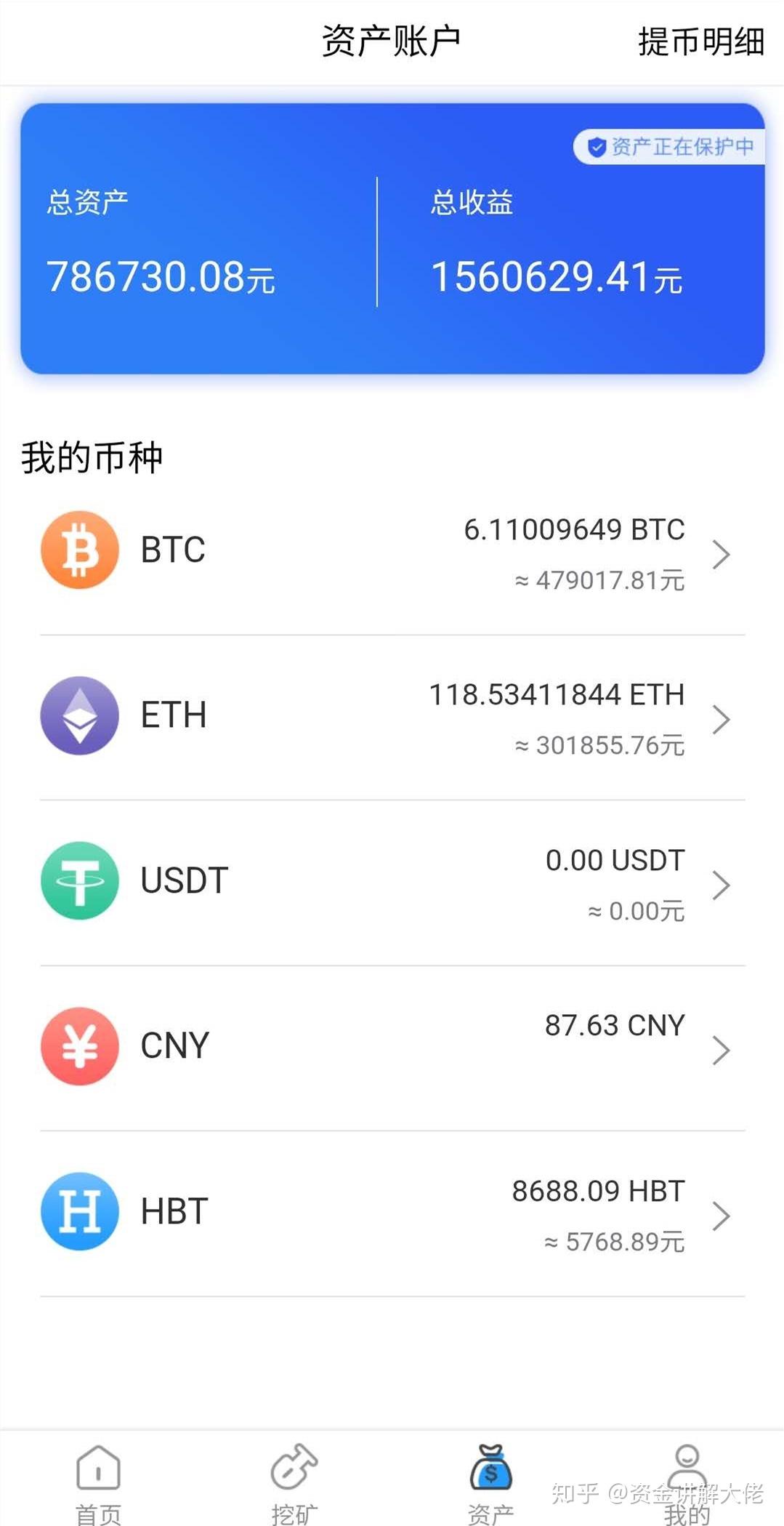Expand the ETH row details chevron
This screenshot has height=1526, width=784.
pyautogui.click(x=722, y=720)
